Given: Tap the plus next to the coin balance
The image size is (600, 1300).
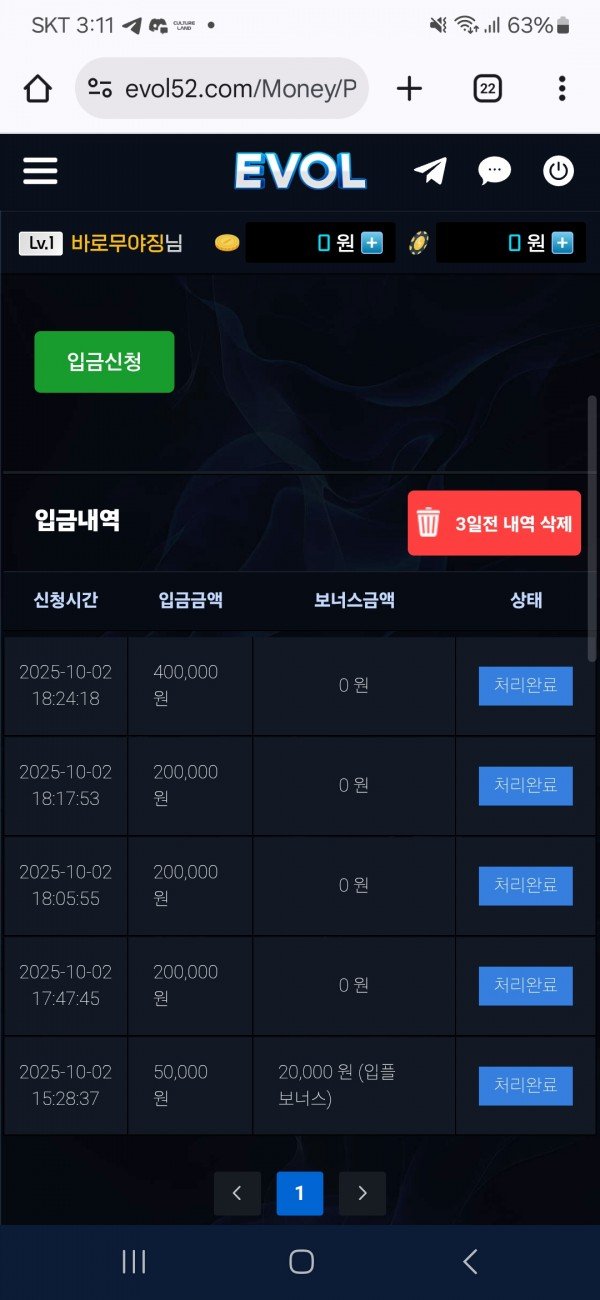Looking at the screenshot, I should [372, 243].
